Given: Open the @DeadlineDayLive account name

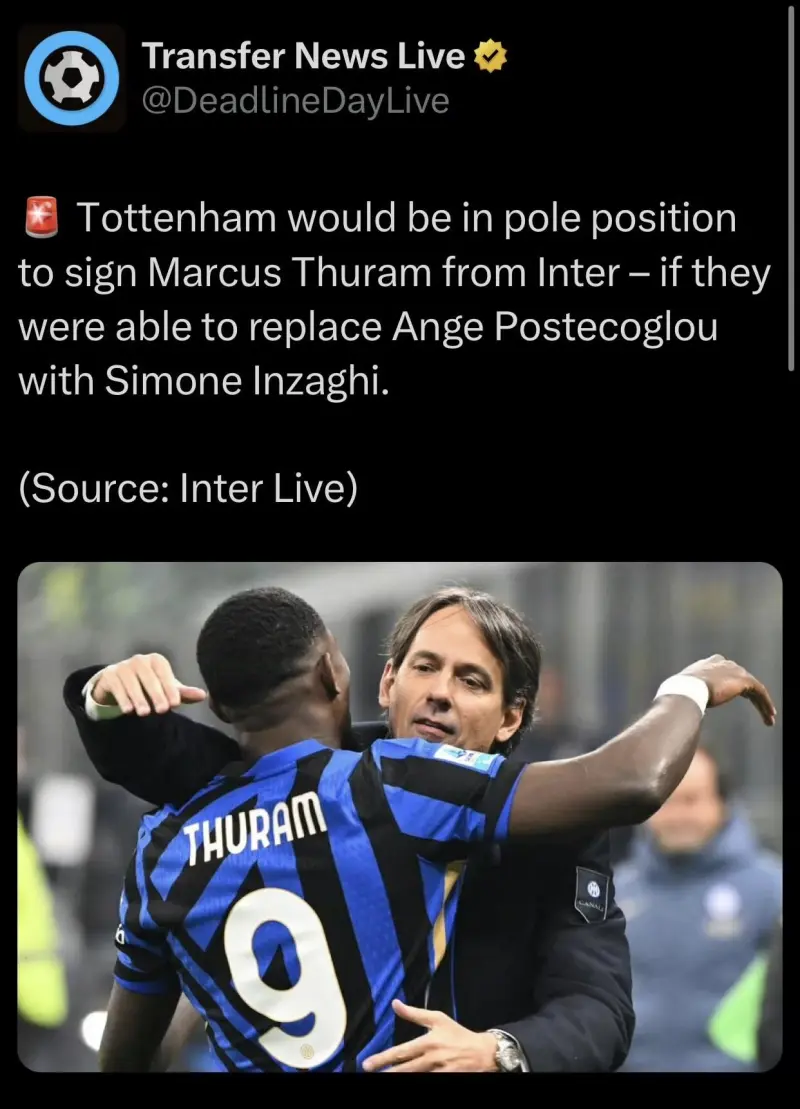Looking at the screenshot, I should pos(296,101).
